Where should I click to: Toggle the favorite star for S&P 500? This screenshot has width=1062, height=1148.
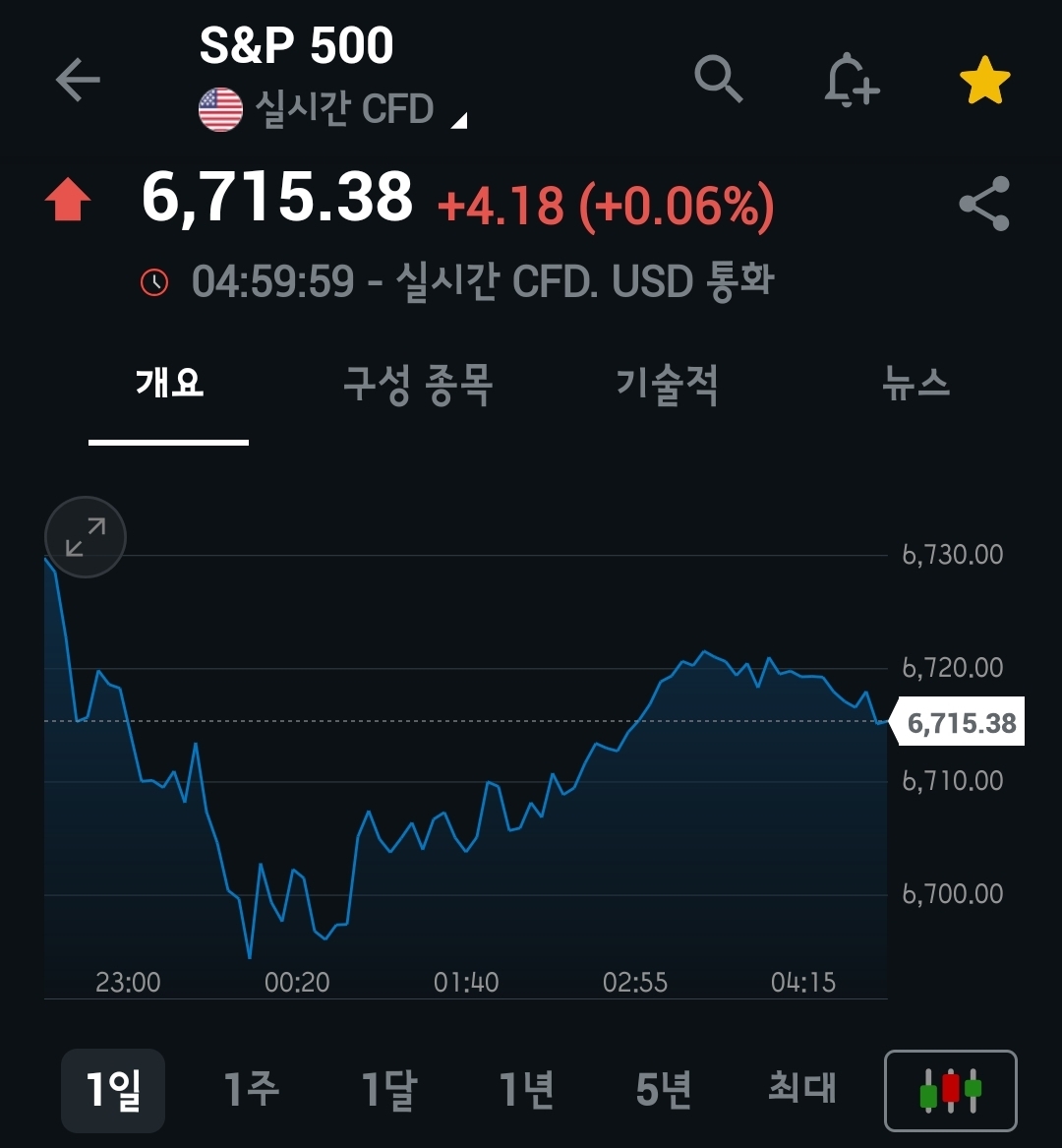click(x=984, y=81)
